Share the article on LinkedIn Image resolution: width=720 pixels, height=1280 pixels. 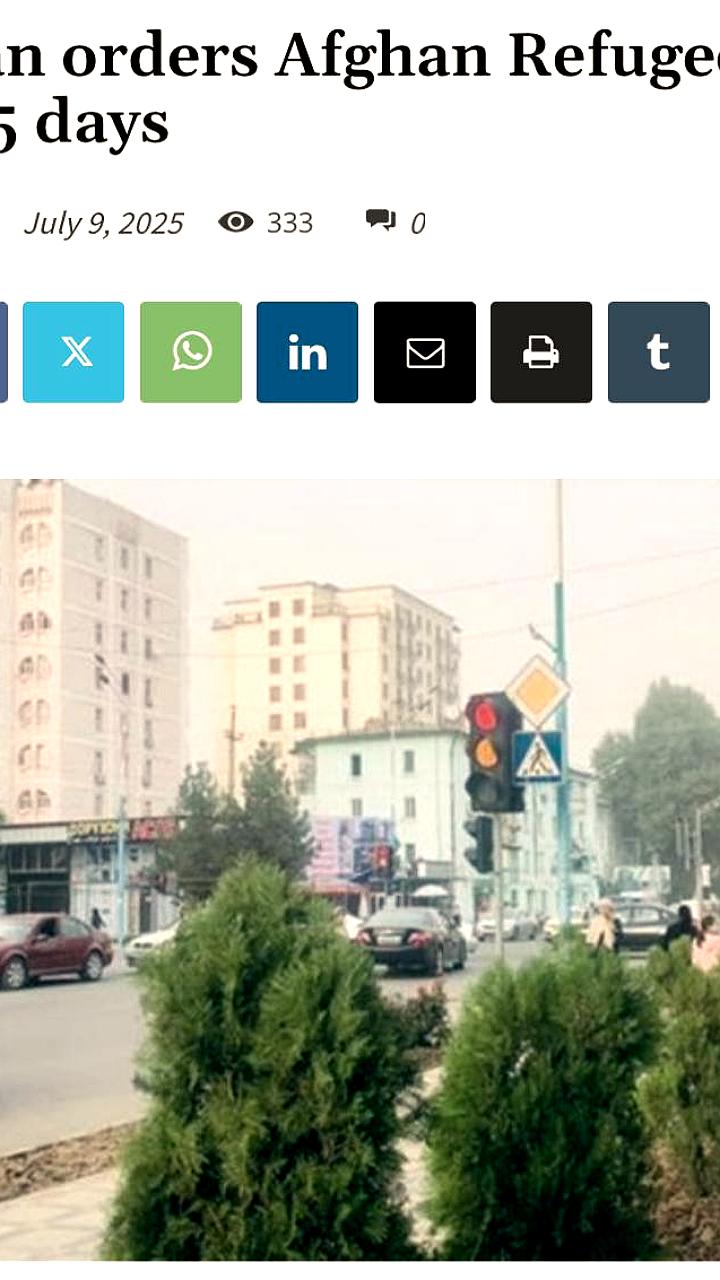pos(307,352)
